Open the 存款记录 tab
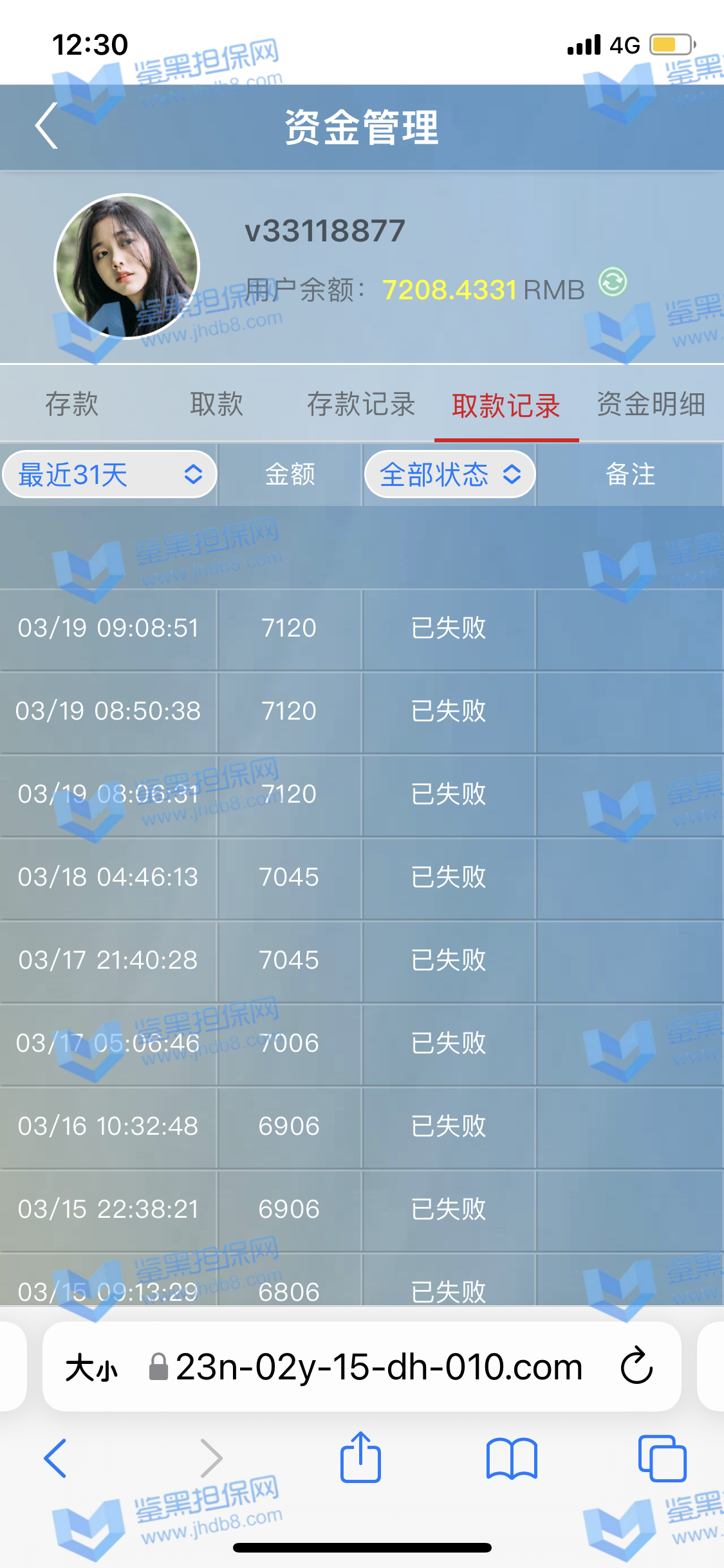Screen dimensions: 724x1568 [361, 404]
